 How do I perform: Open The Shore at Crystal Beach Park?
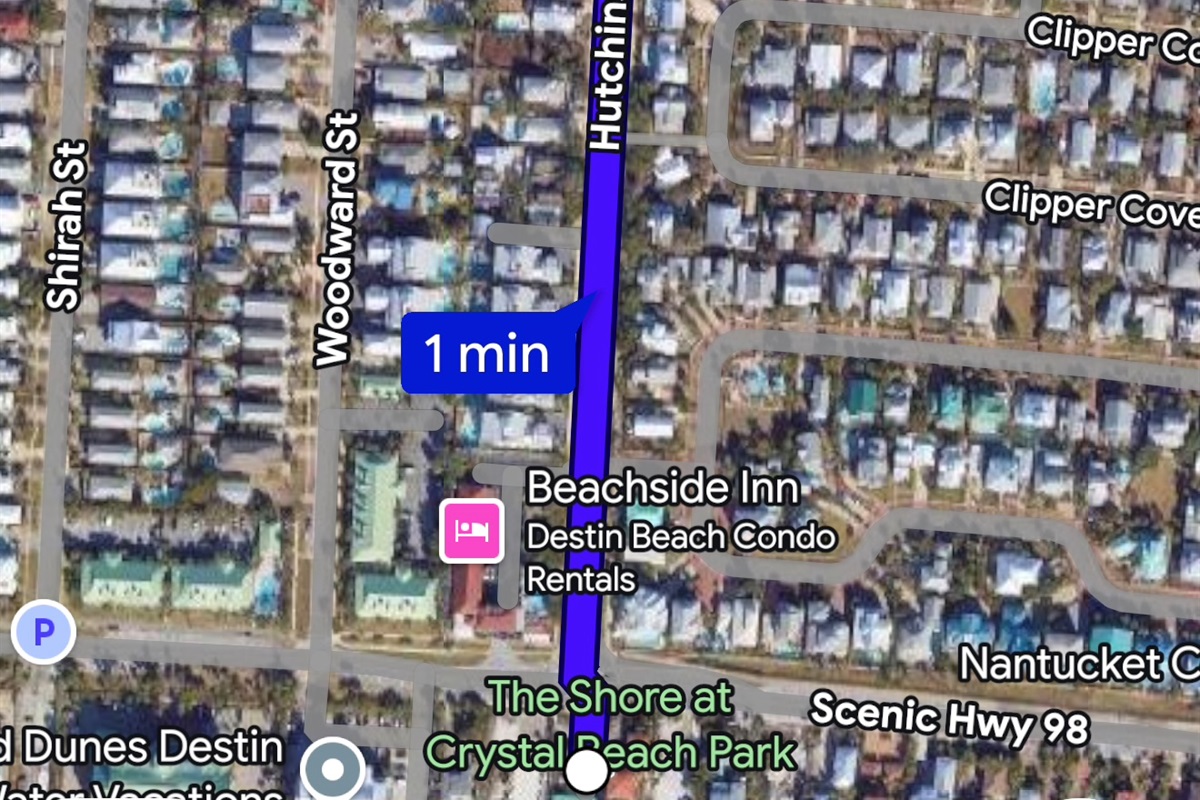(610, 724)
